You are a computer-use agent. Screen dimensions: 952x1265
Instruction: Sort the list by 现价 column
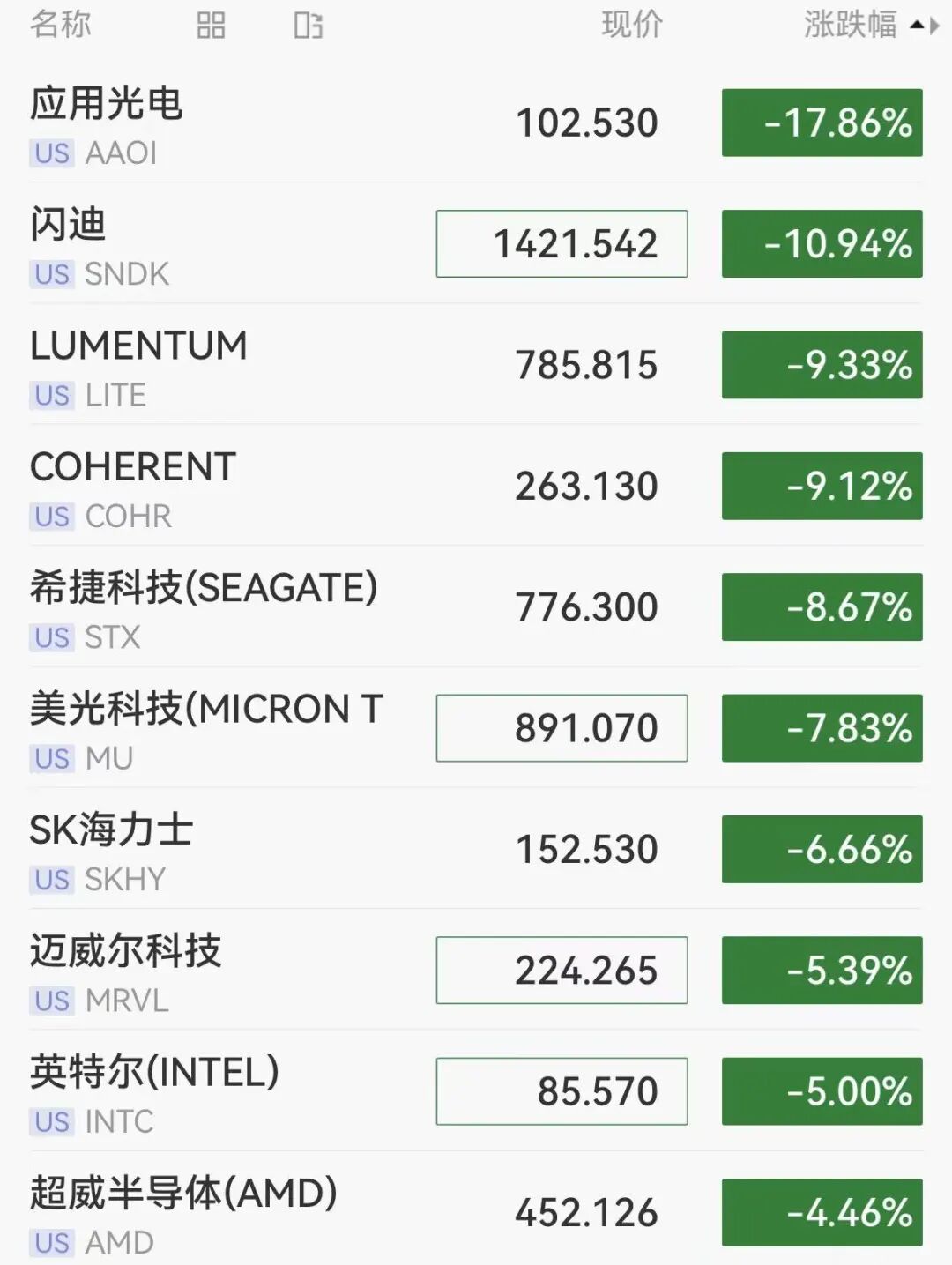(x=631, y=25)
